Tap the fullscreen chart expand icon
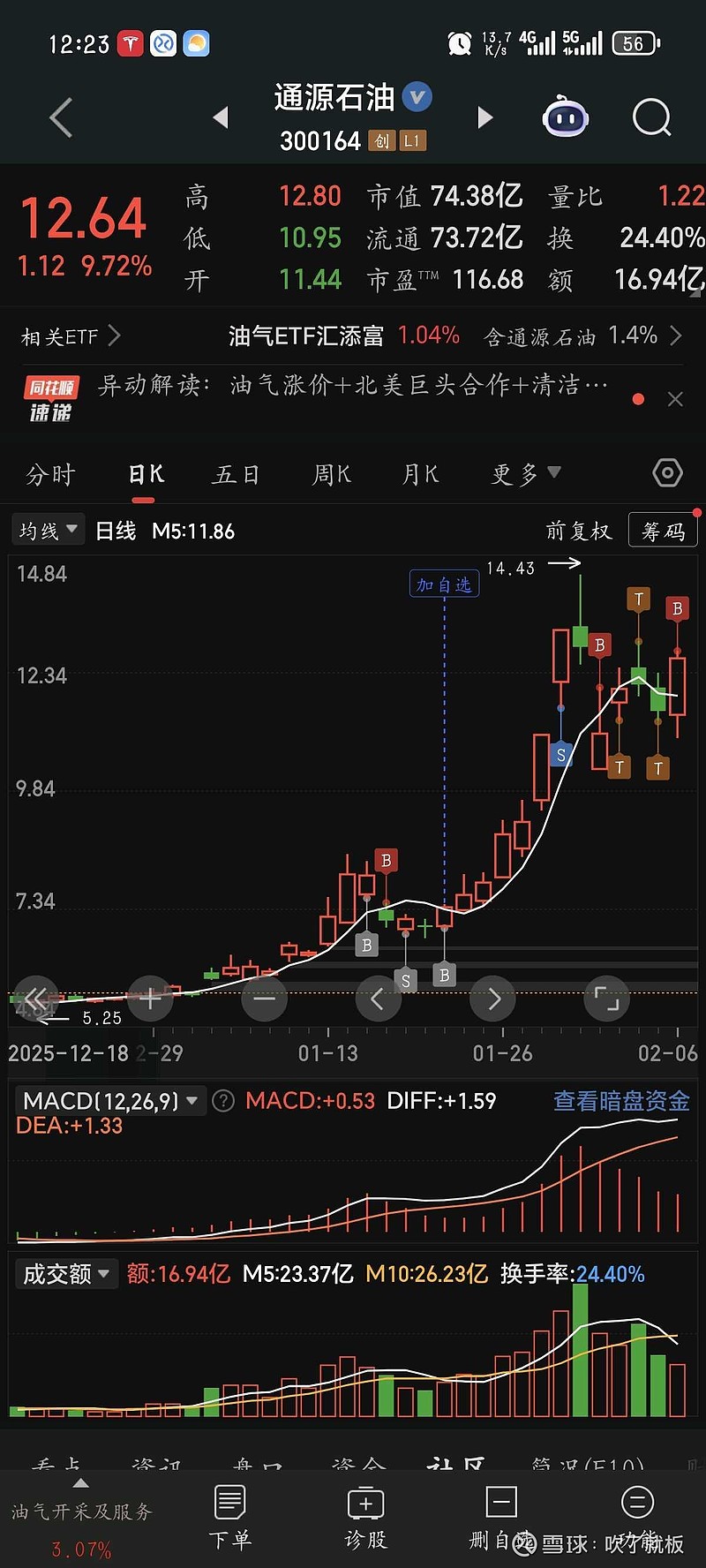Screen dimensions: 706x1568 point(606,999)
